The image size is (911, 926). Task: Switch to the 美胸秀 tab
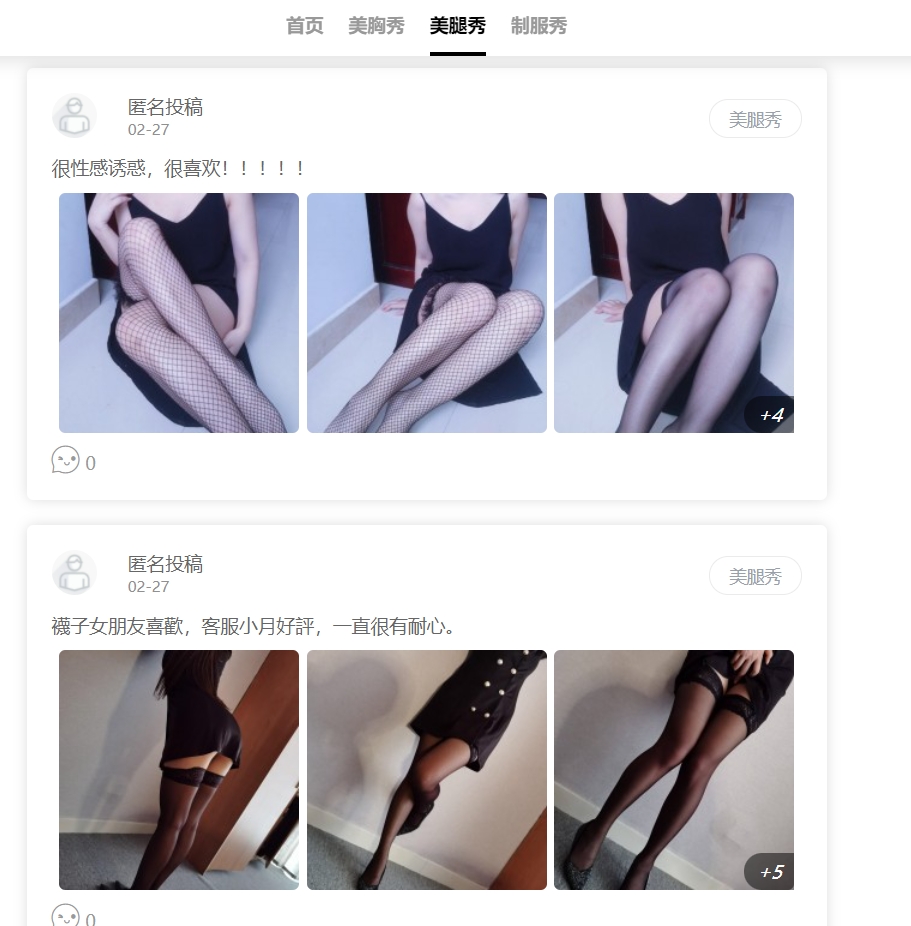376,26
